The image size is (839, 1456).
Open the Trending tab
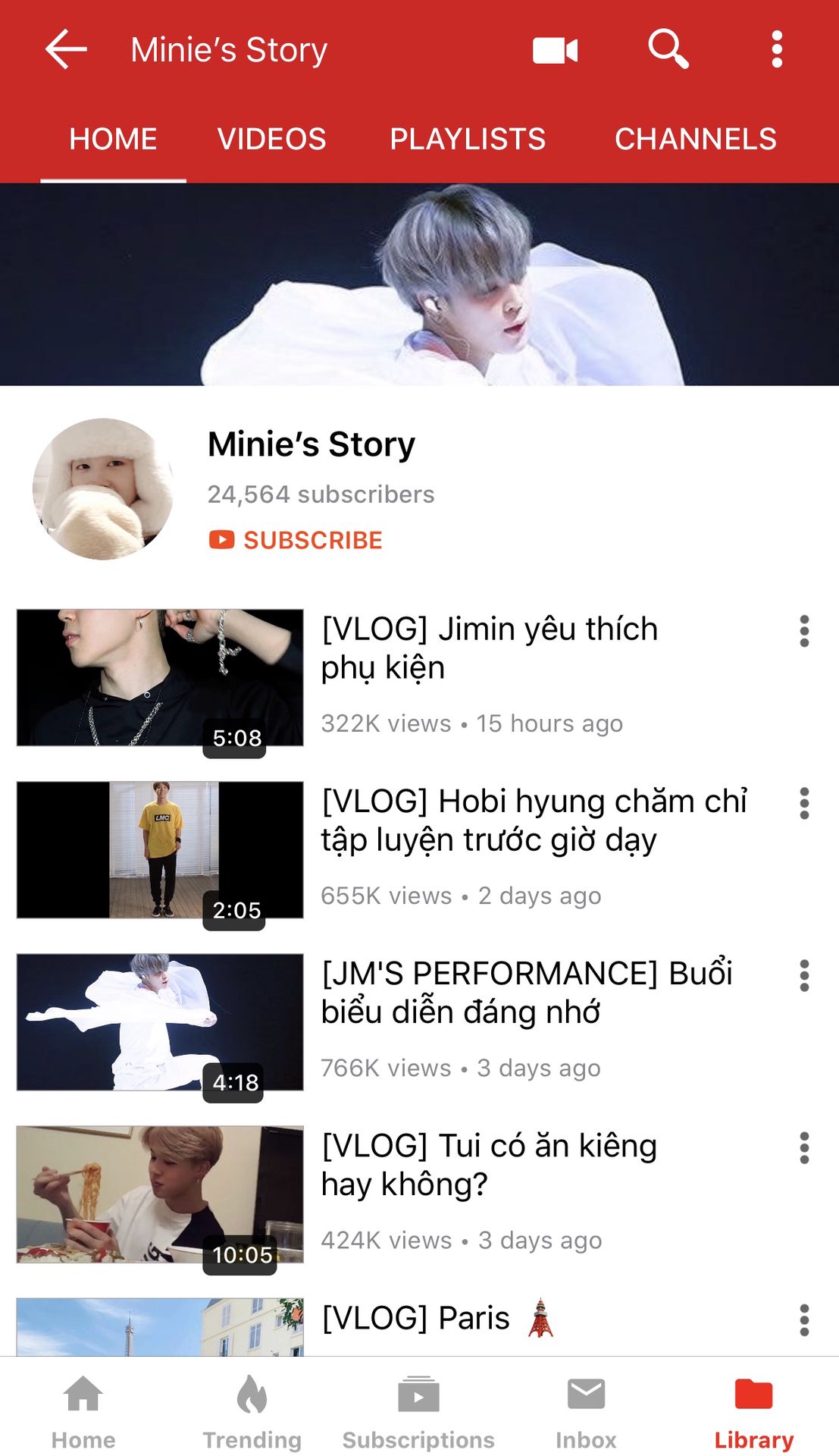(x=252, y=1412)
